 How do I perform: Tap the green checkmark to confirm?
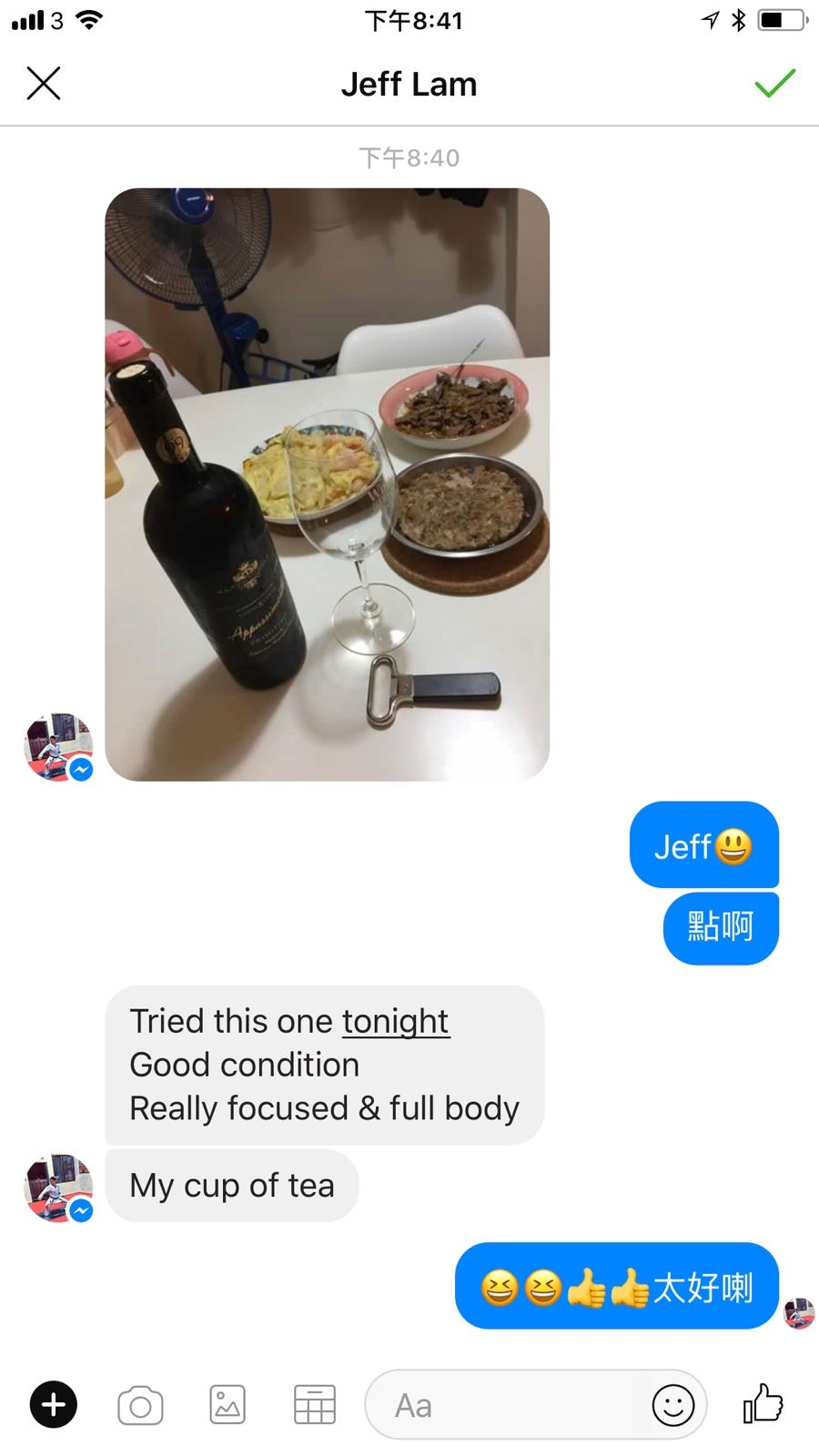775,83
